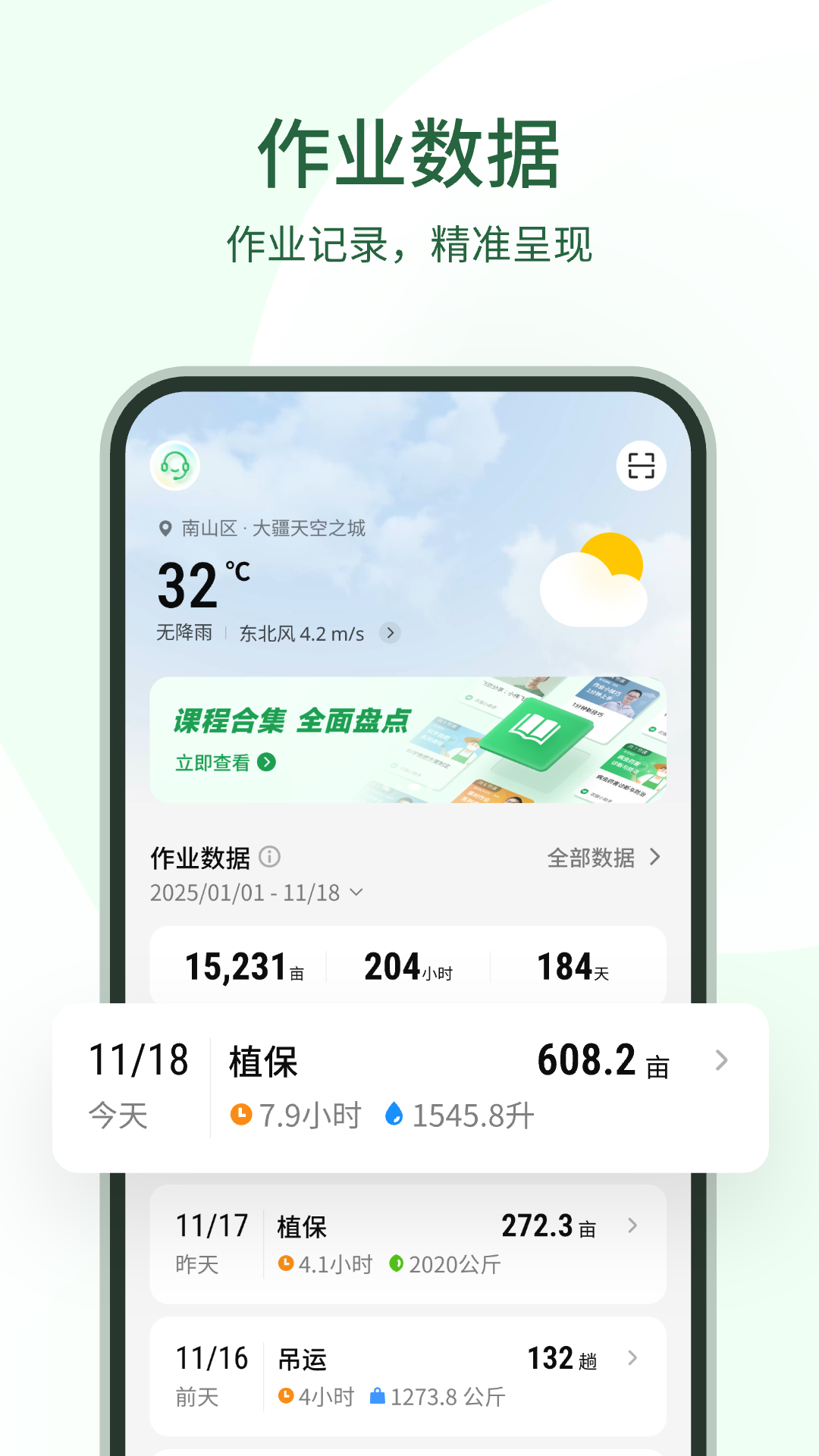Open 全部数据 to view all records
The width and height of the screenshot is (819, 1456).
tap(601, 858)
